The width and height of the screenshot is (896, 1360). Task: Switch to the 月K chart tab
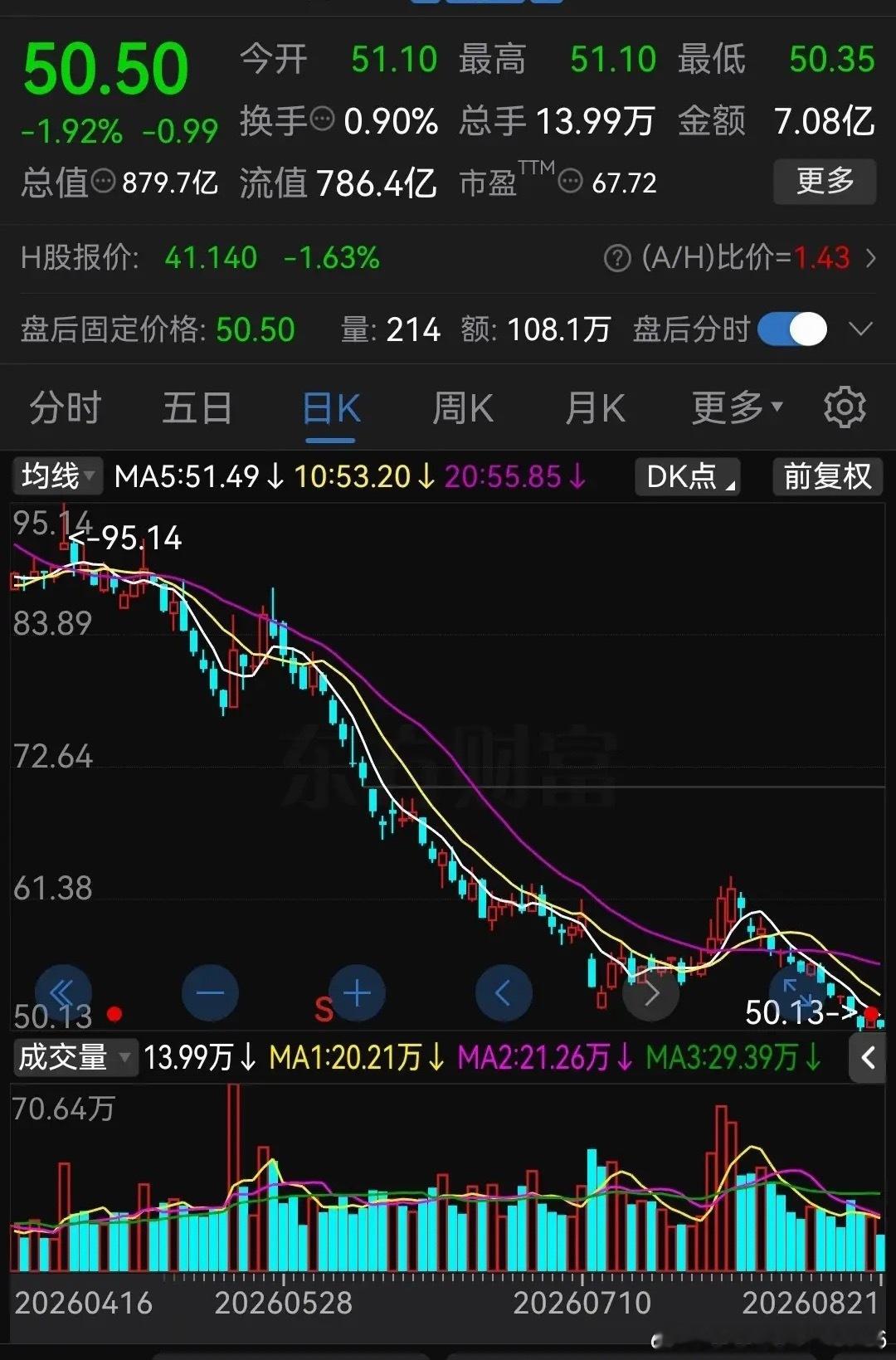[x=595, y=408]
